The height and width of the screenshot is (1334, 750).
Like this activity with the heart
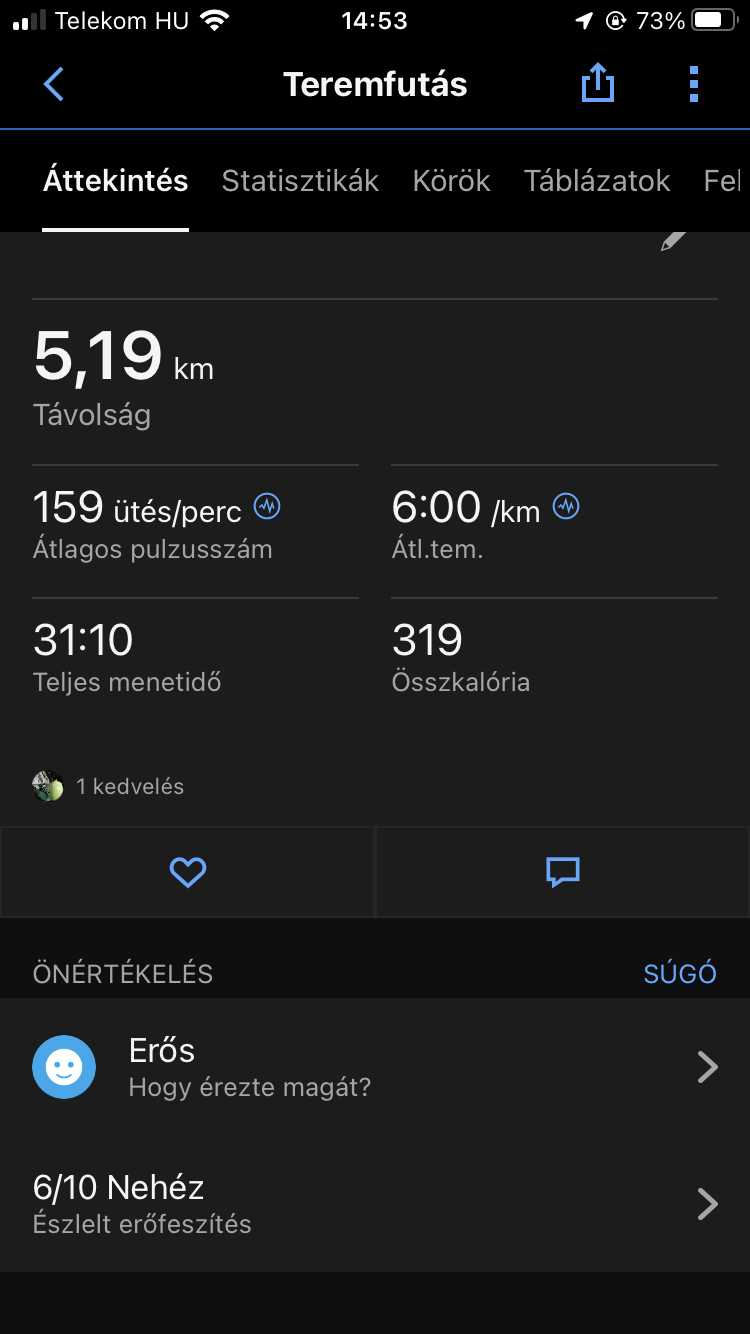point(187,872)
